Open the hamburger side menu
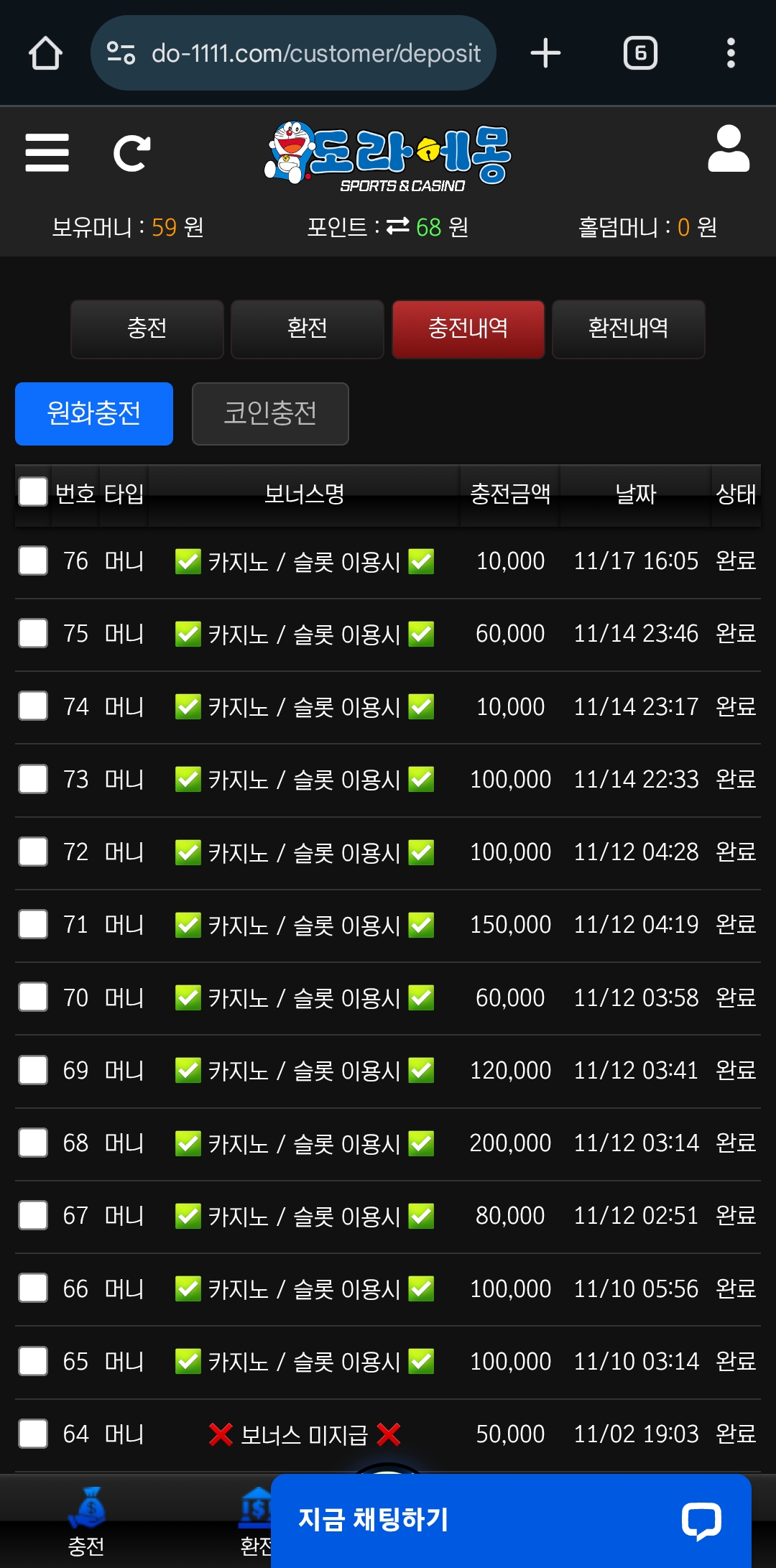The image size is (776, 1568). pyautogui.click(x=47, y=152)
